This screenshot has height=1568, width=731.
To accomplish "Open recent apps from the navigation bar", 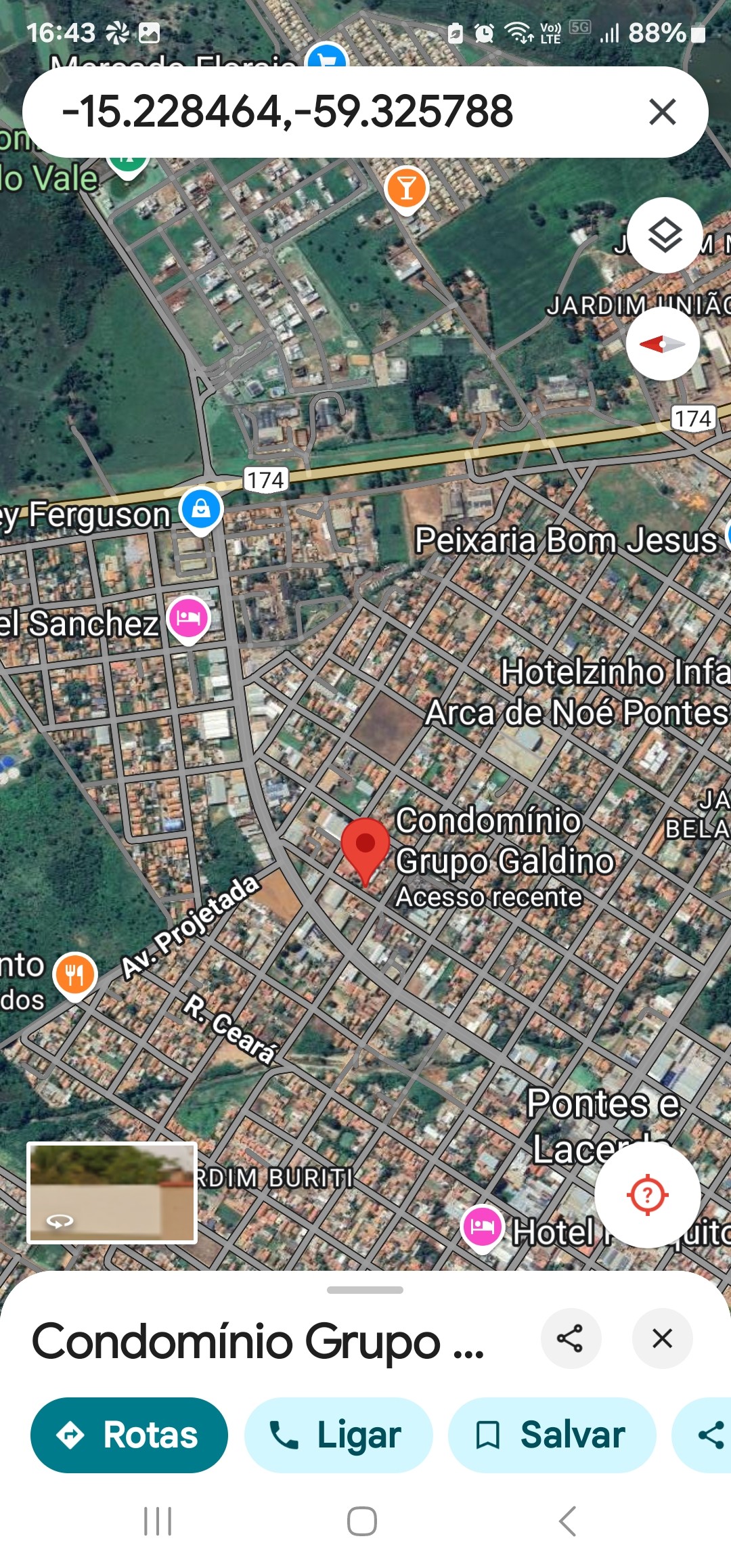I will point(158,1521).
